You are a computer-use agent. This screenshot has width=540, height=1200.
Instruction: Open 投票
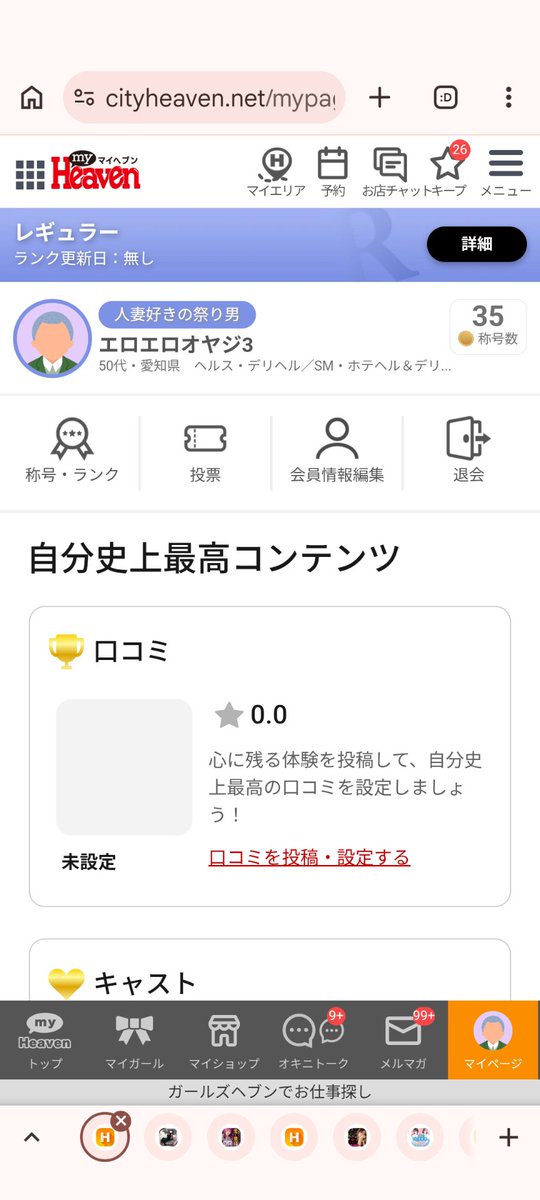point(205,452)
